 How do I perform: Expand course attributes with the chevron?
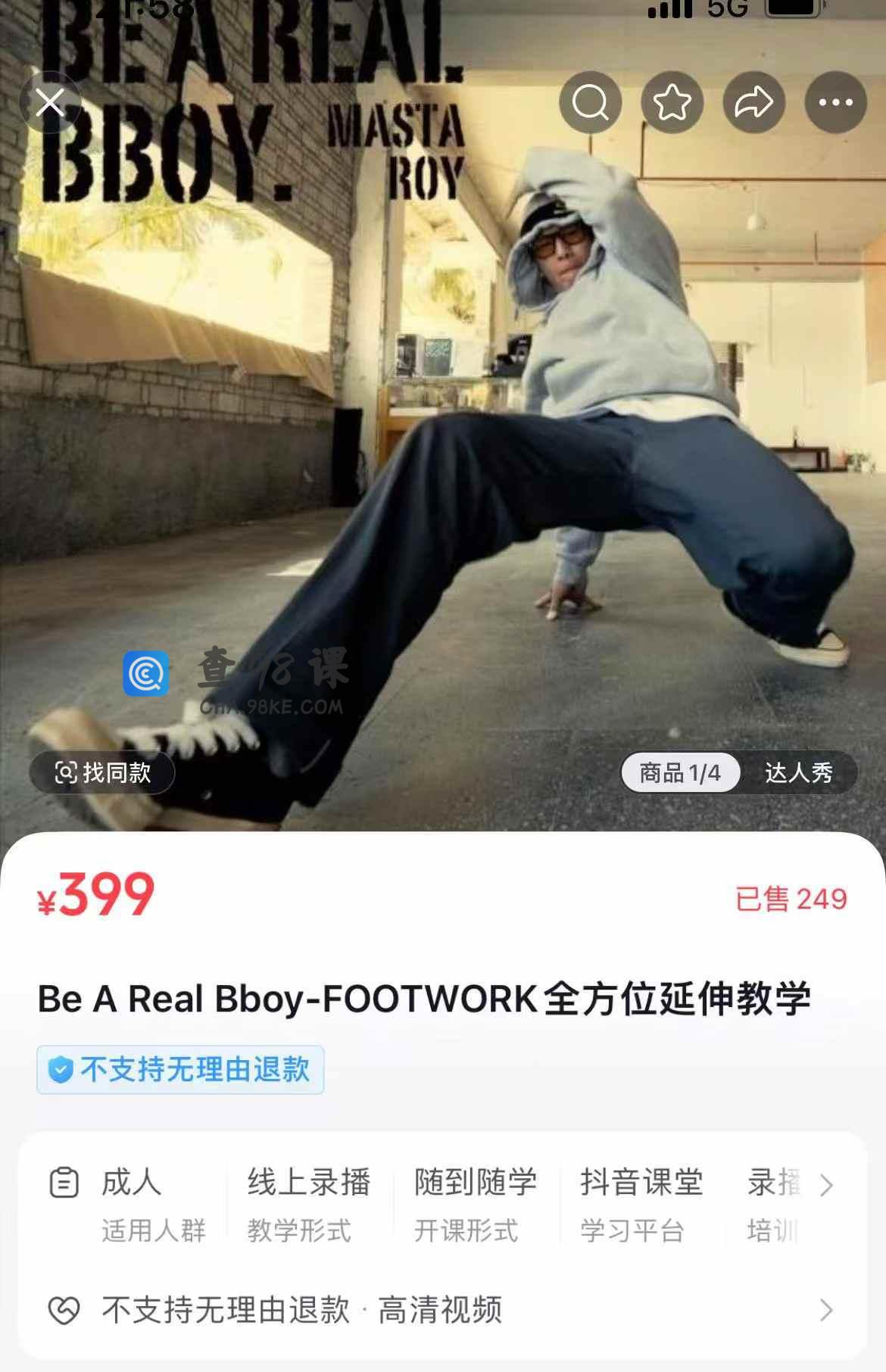click(826, 1185)
